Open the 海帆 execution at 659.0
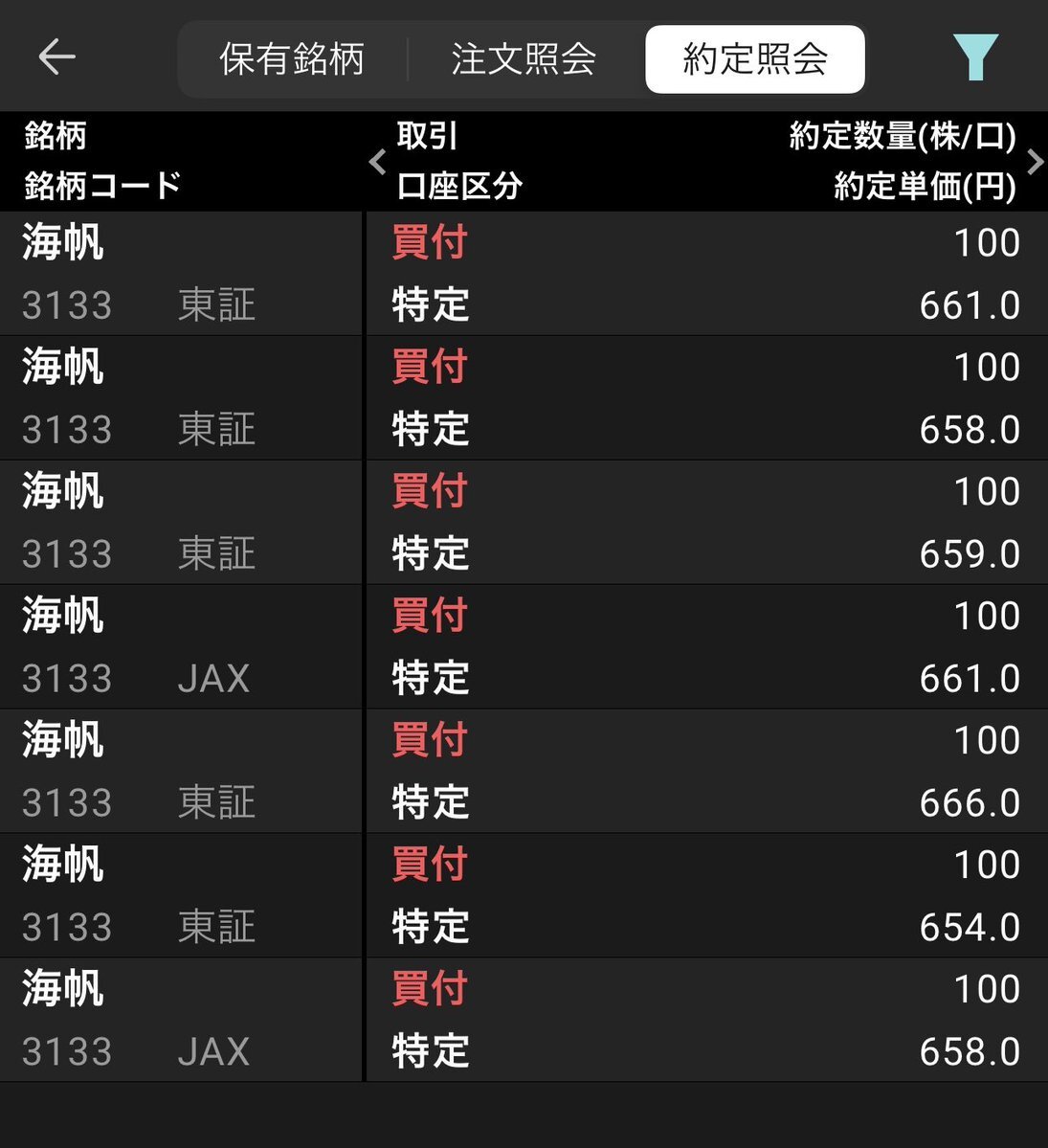Screen dimensions: 1048x1148 [x=524, y=523]
